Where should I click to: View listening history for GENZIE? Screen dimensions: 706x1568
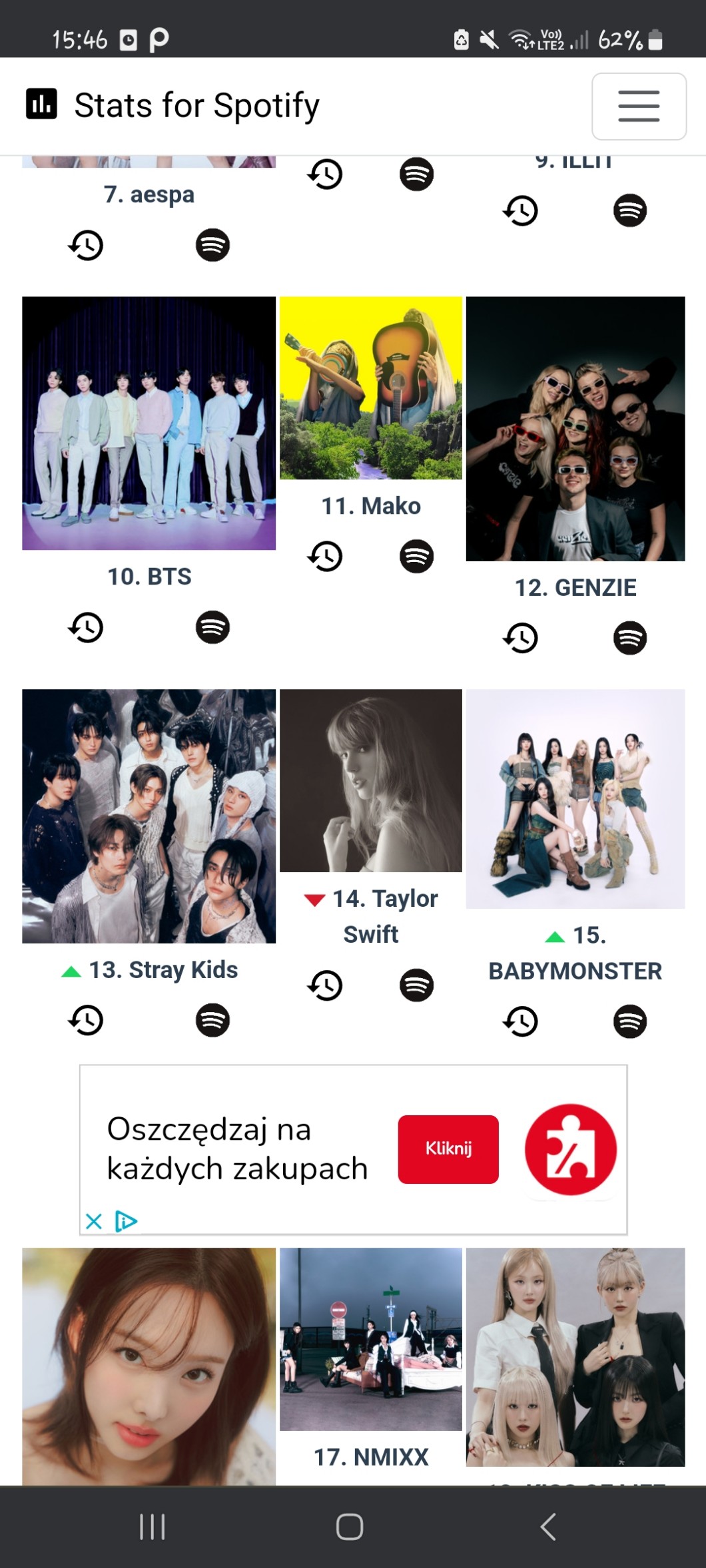(x=520, y=639)
